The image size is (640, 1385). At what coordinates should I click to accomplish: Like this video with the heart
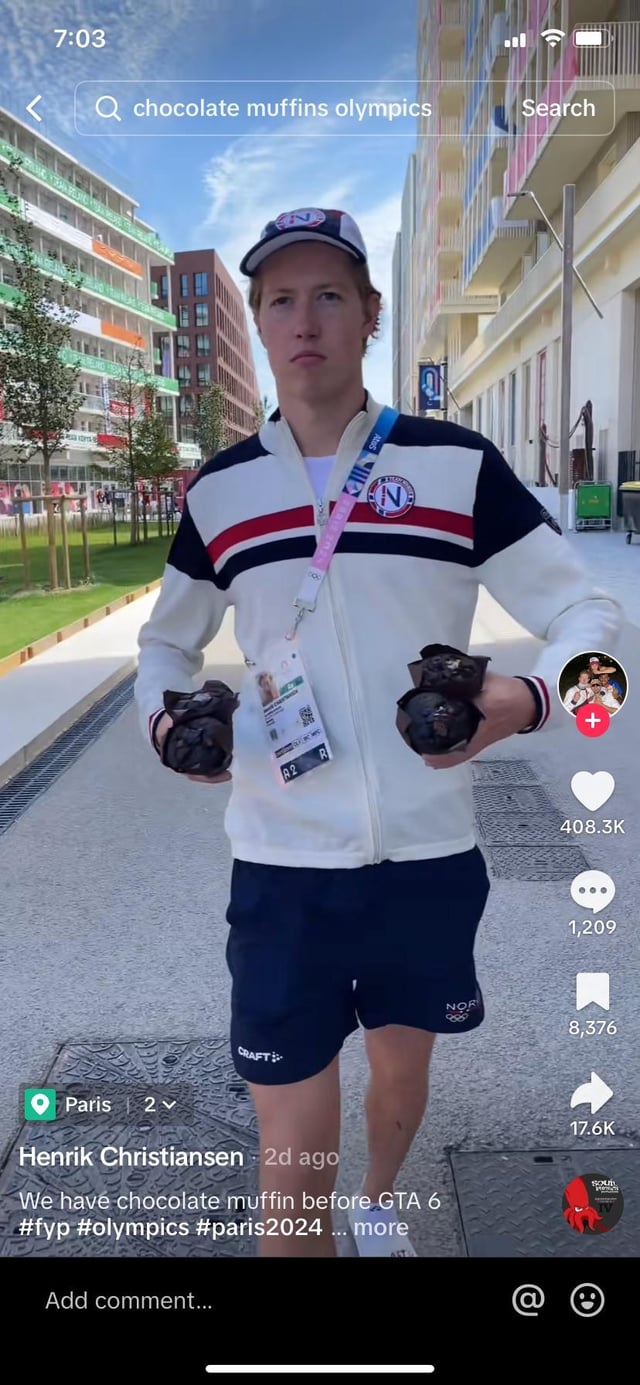592,791
